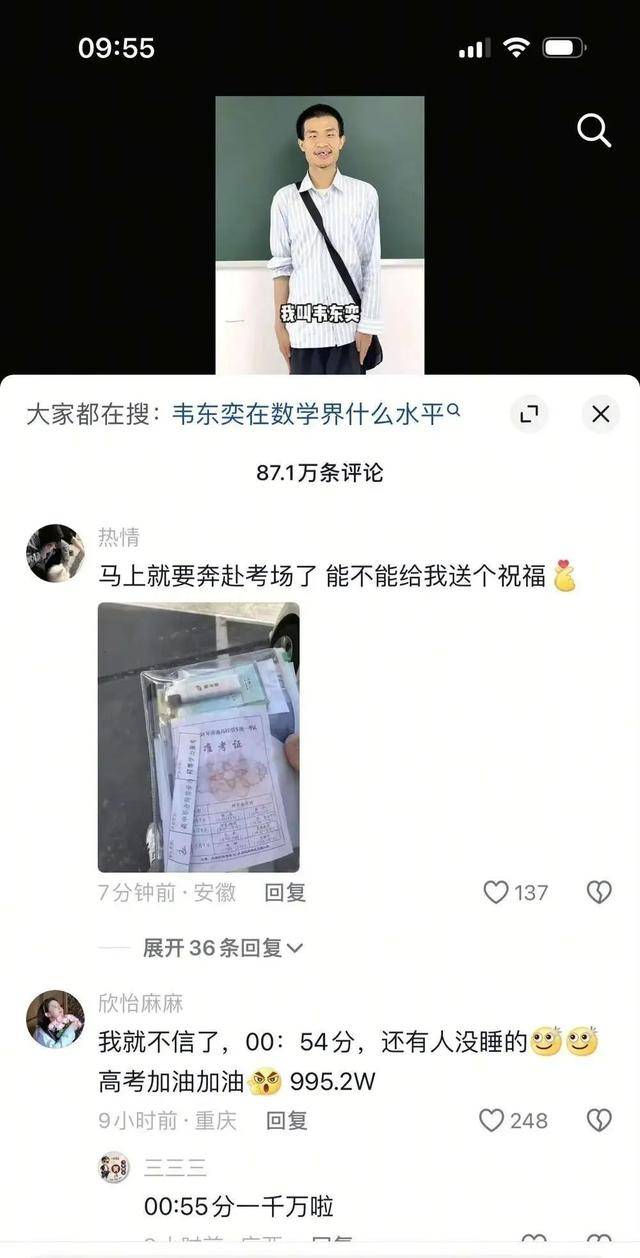Open the search magnifier icon
640x1258 pixels.
(594, 130)
